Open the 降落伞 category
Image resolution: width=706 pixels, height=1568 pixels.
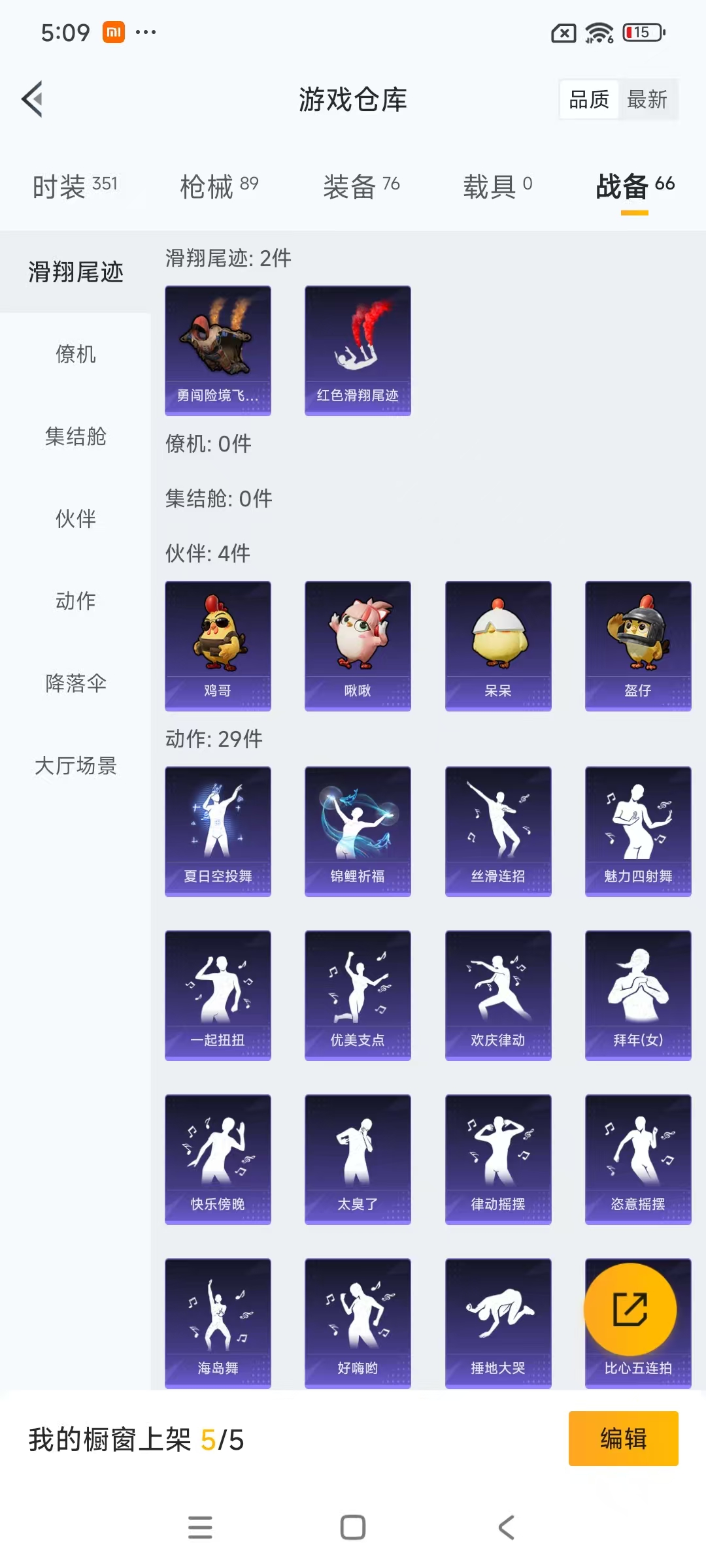75,683
